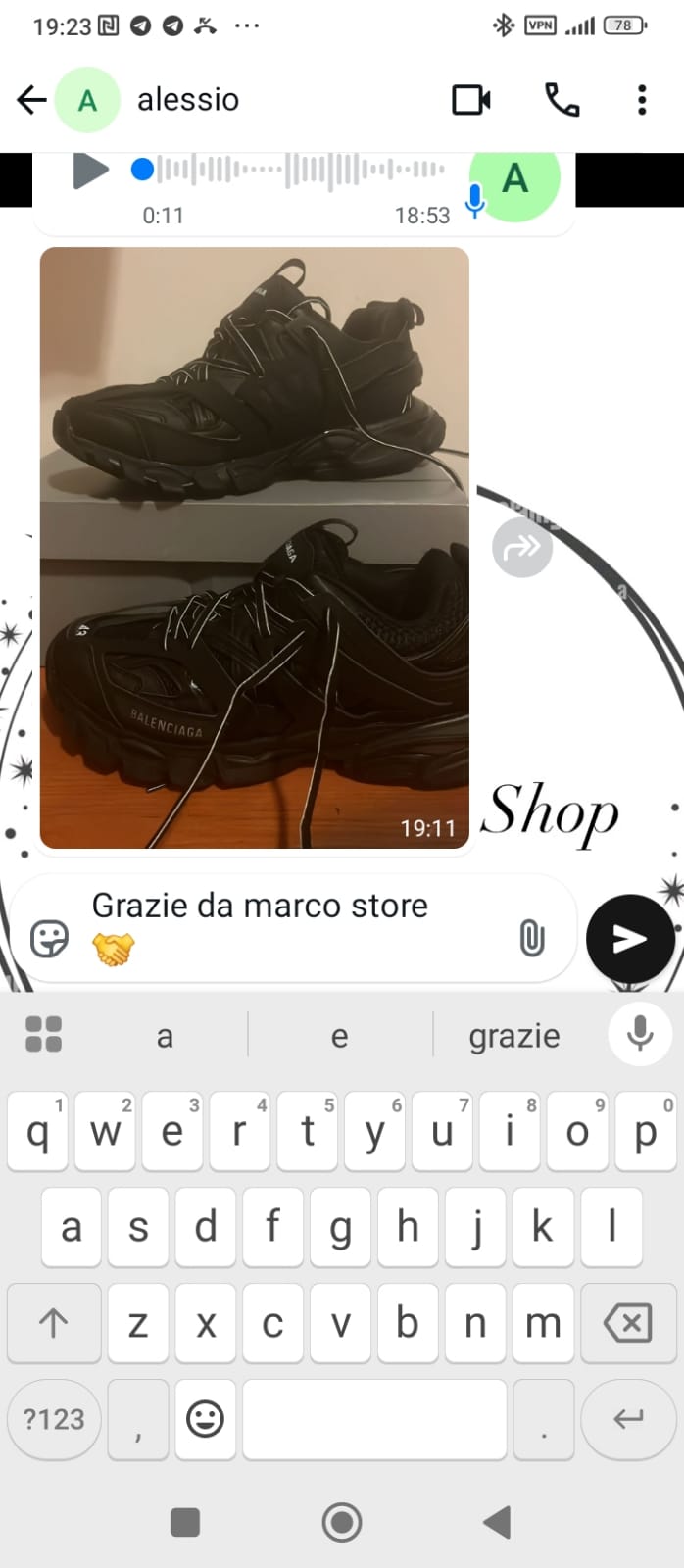This screenshot has height=1568, width=684.
Task: Open the Balenciaga sneakers photo
Action: 255,547
